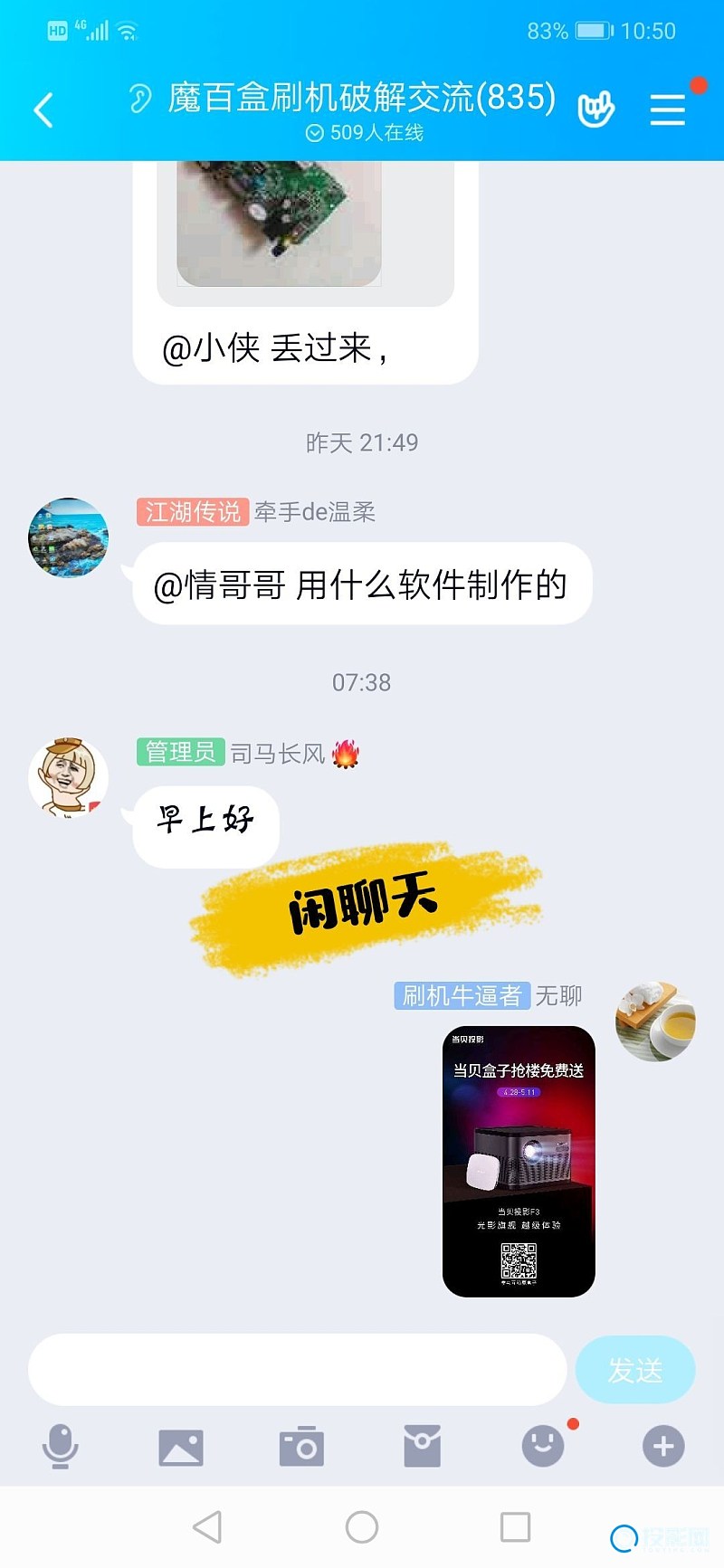
Task: Start voice input with microphone icon
Action: pyautogui.click(x=61, y=1446)
